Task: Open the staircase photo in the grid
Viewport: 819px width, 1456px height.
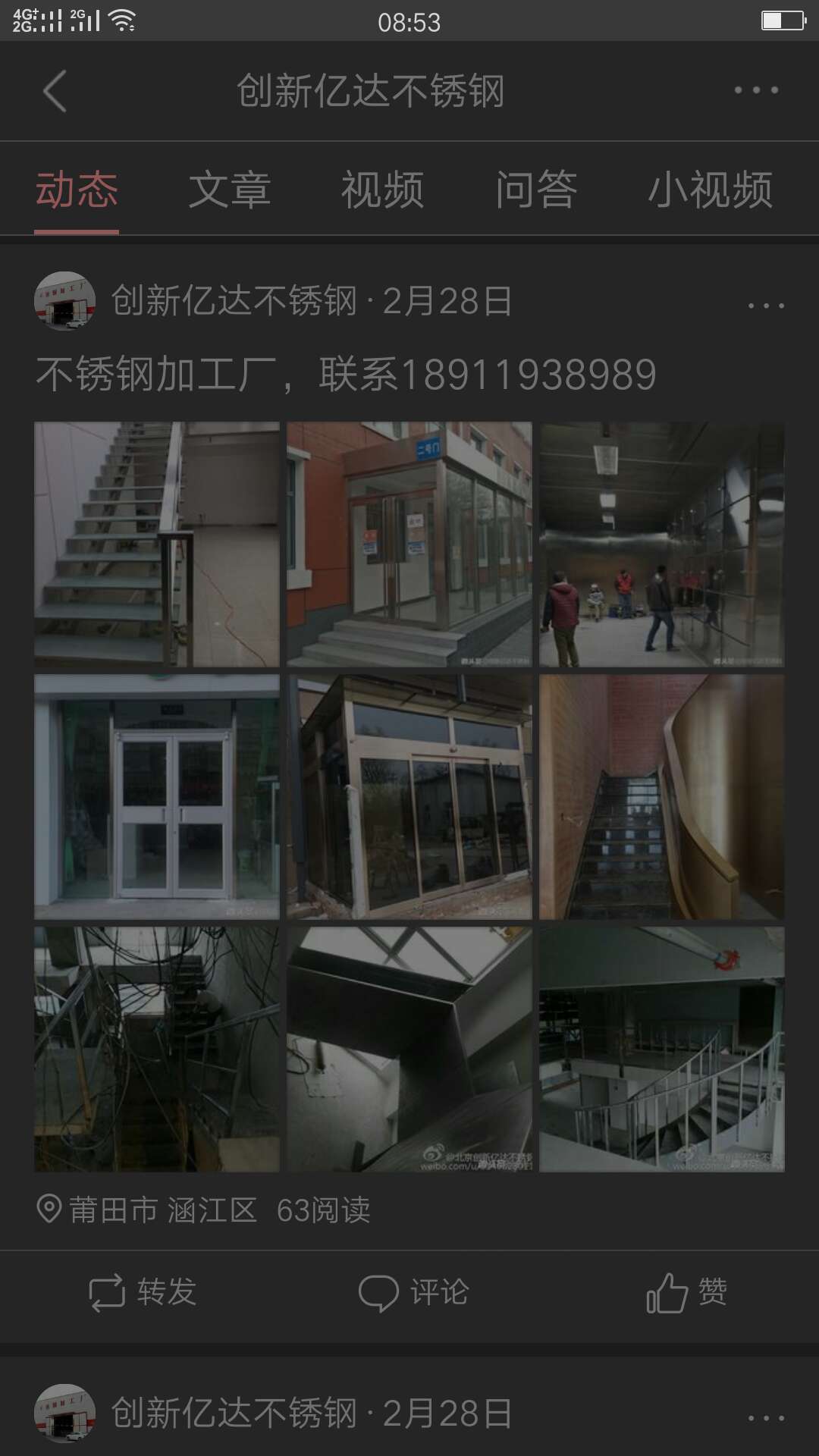Action: 157,544
